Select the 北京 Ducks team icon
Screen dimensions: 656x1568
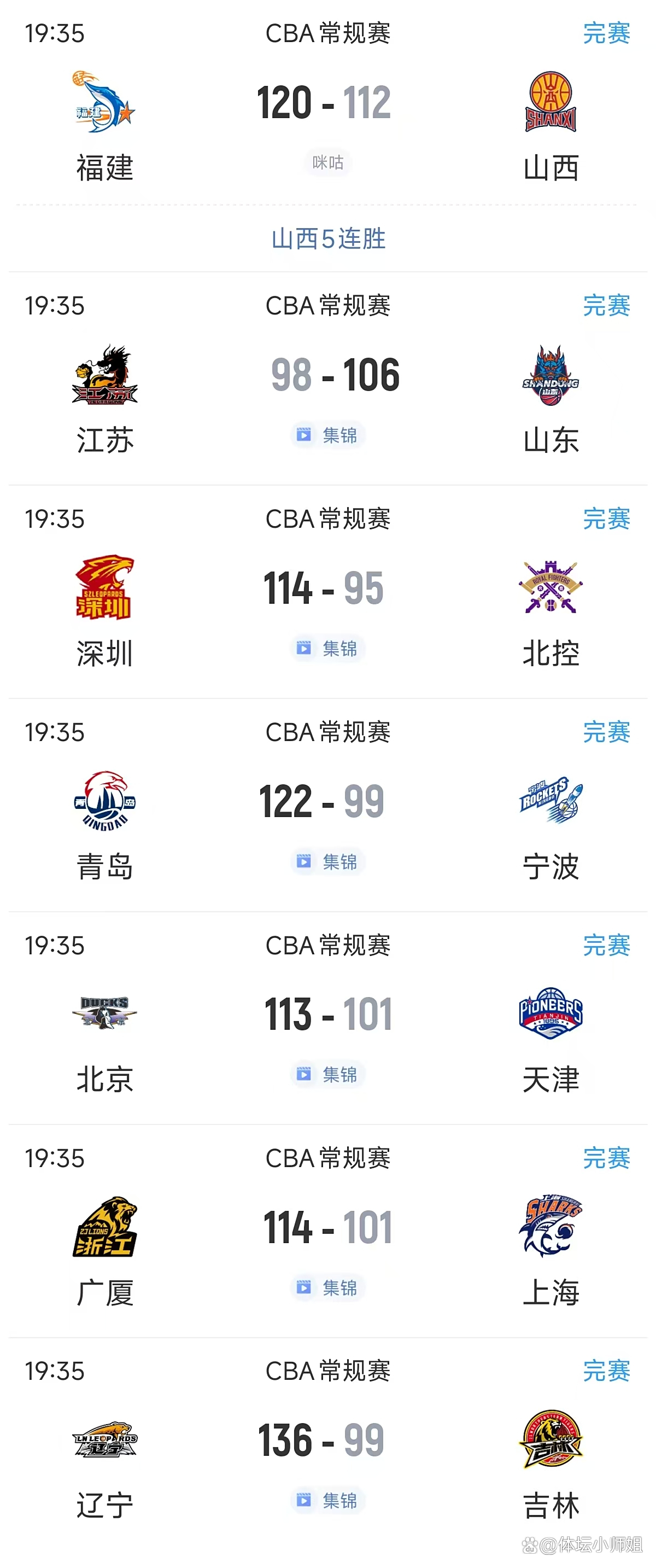[x=103, y=1013]
